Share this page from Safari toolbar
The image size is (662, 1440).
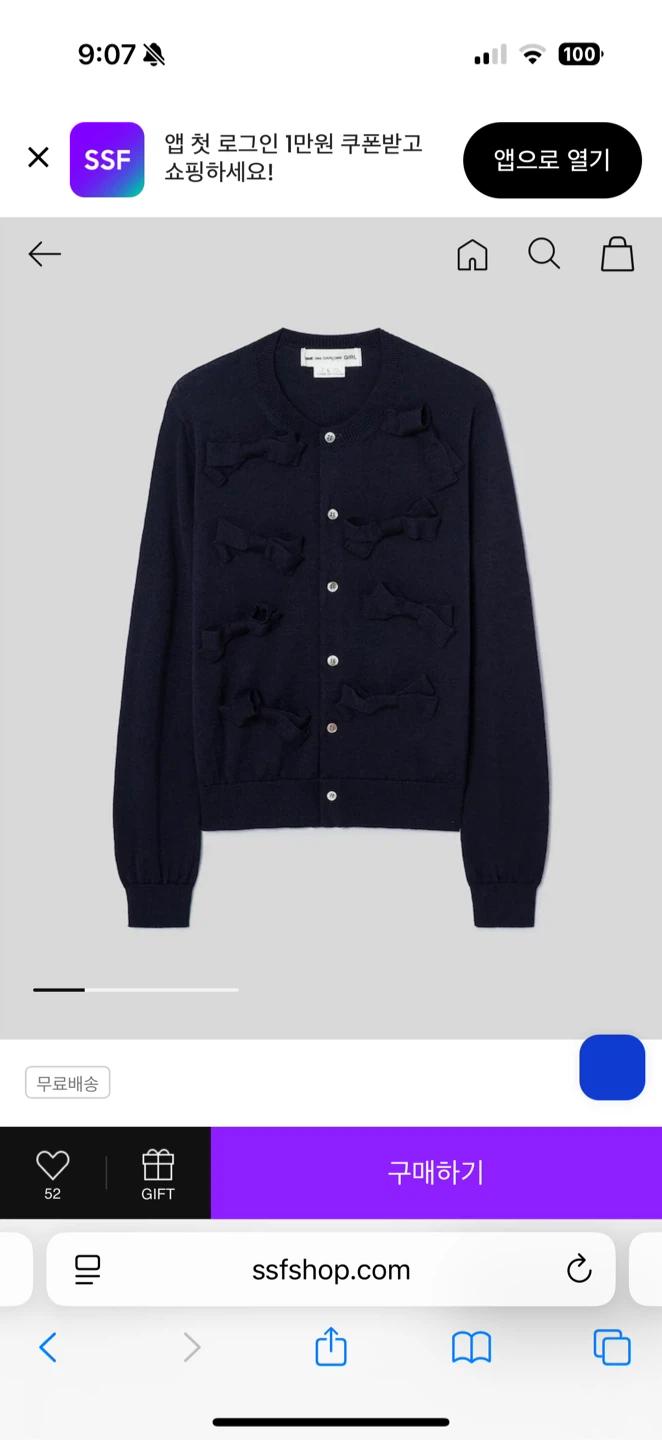tap(331, 1346)
